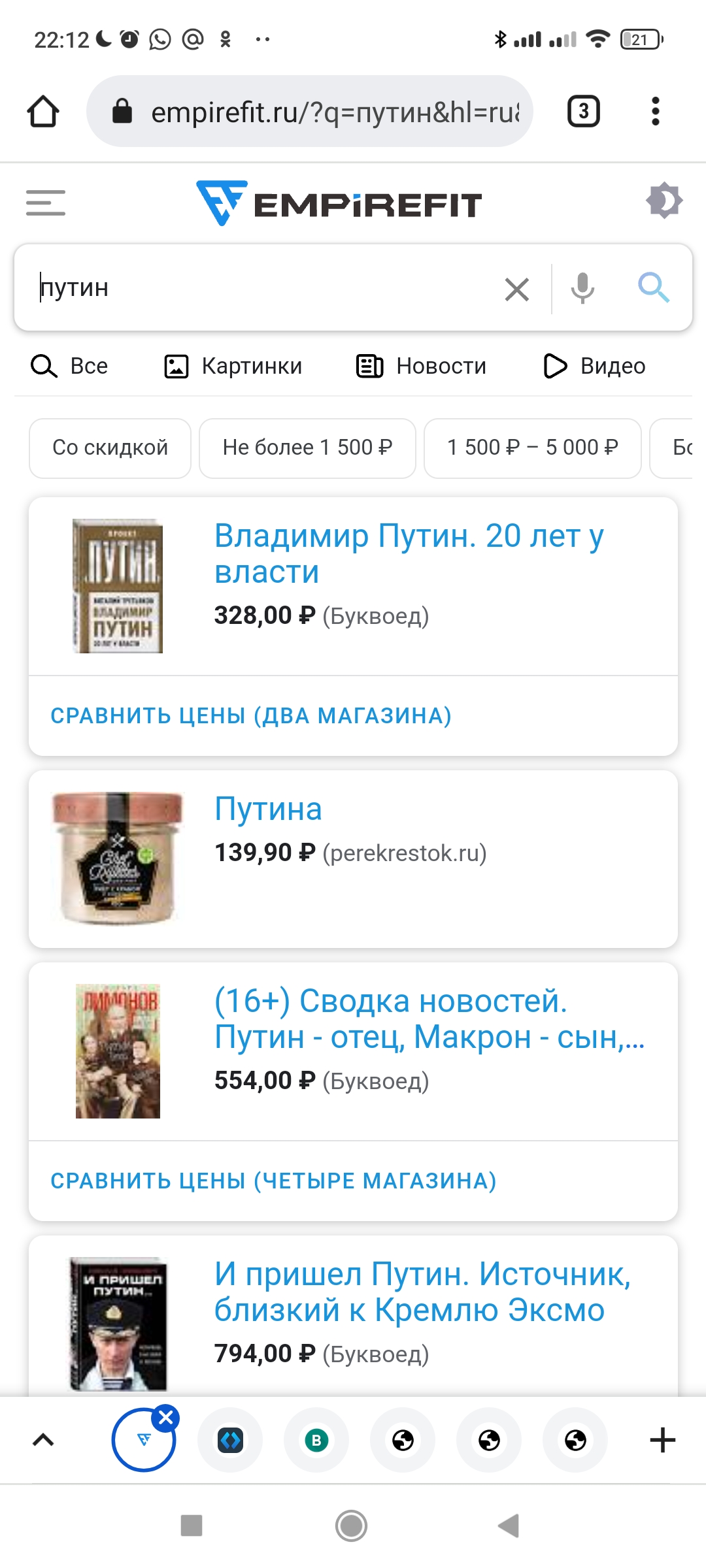Clear the search query путин

pyautogui.click(x=516, y=289)
